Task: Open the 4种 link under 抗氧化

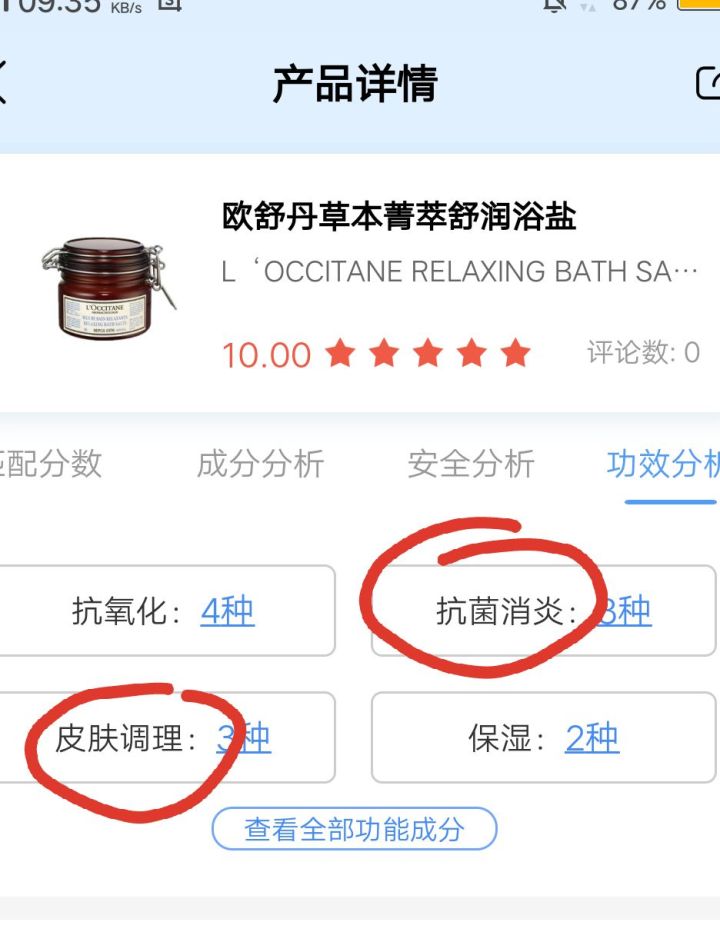Action: tap(230, 611)
